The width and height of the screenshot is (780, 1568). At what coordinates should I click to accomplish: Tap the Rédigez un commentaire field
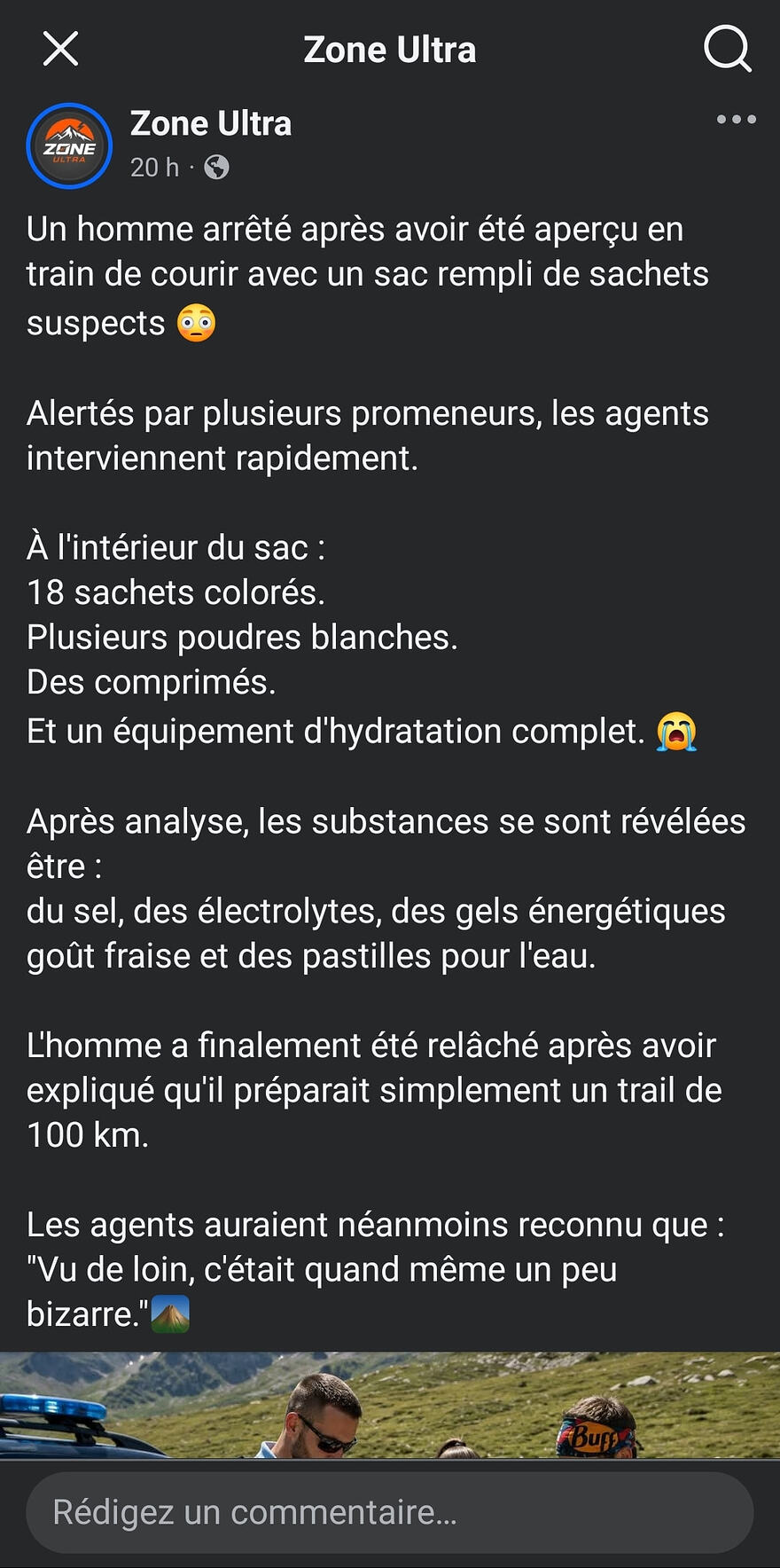click(x=390, y=1512)
